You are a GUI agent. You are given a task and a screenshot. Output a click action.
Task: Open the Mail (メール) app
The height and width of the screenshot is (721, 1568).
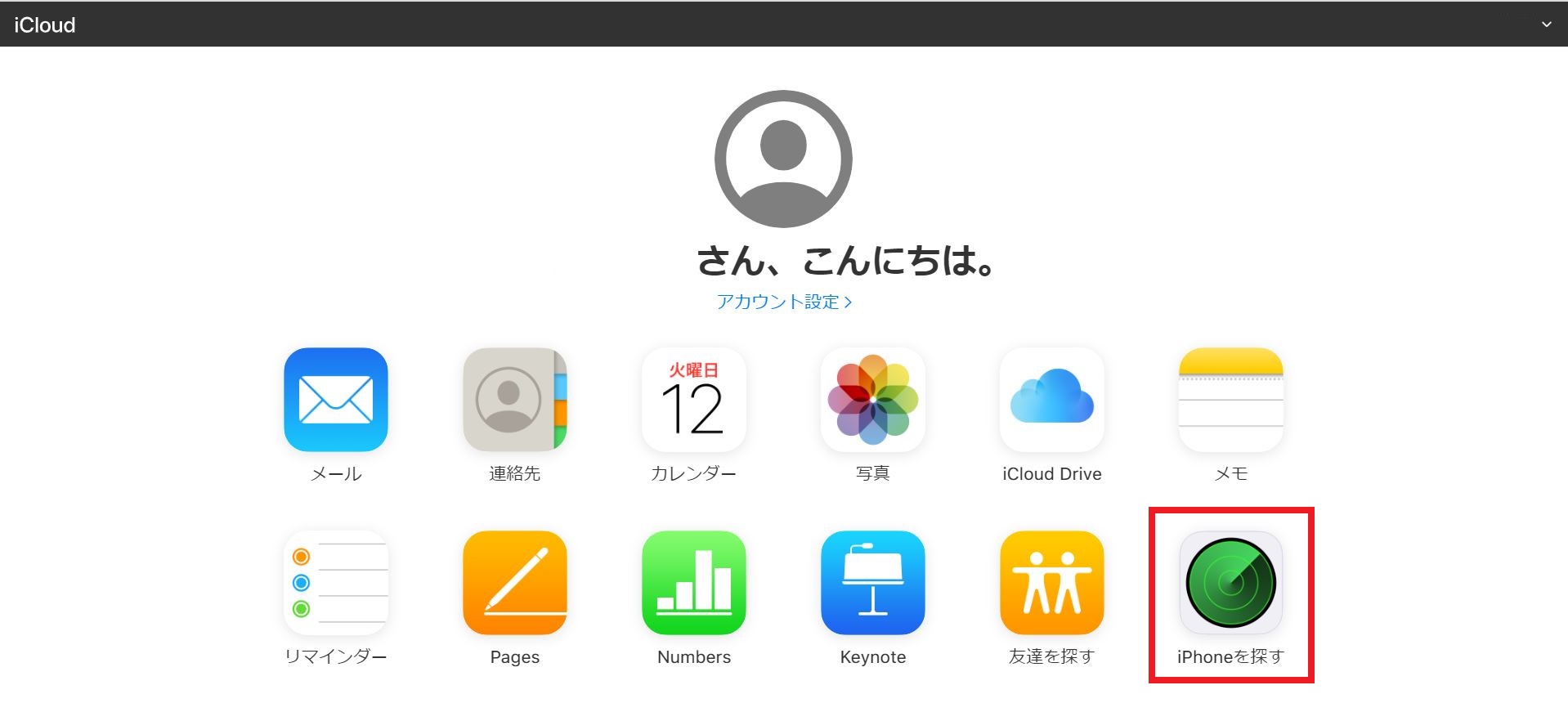pyautogui.click(x=336, y=400)
